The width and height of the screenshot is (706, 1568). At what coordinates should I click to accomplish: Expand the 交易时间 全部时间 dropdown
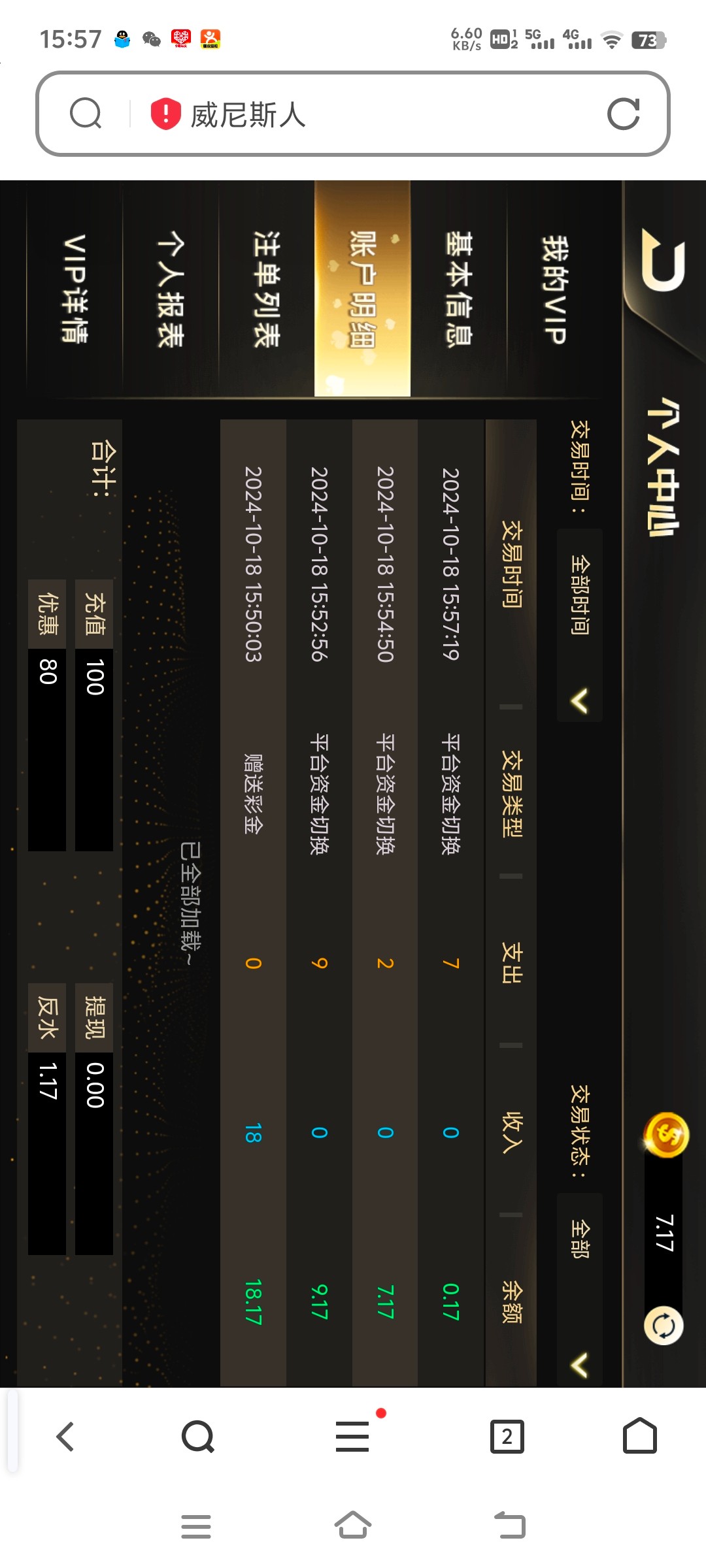point(579,625)
